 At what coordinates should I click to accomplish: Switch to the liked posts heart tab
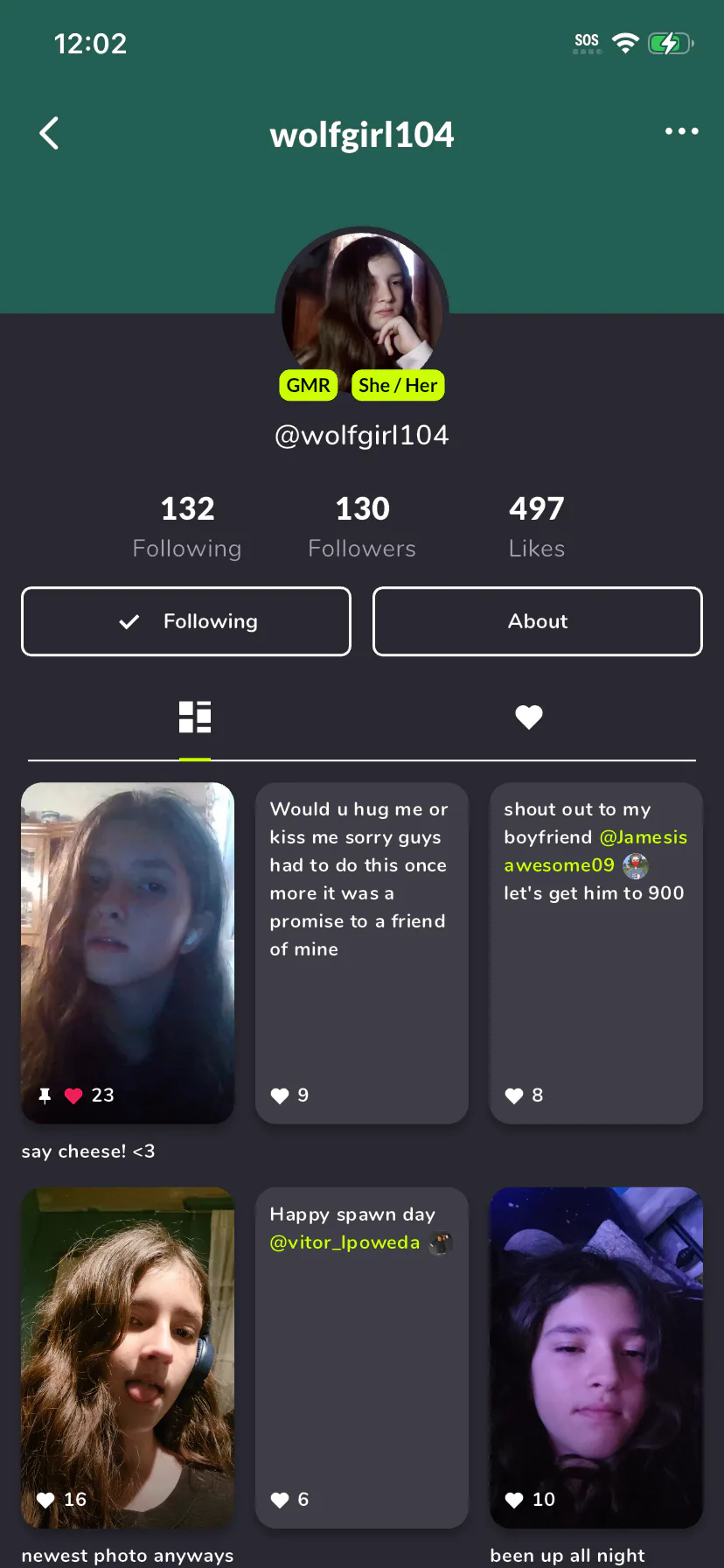pyautogui.click(x=529, y=717)
